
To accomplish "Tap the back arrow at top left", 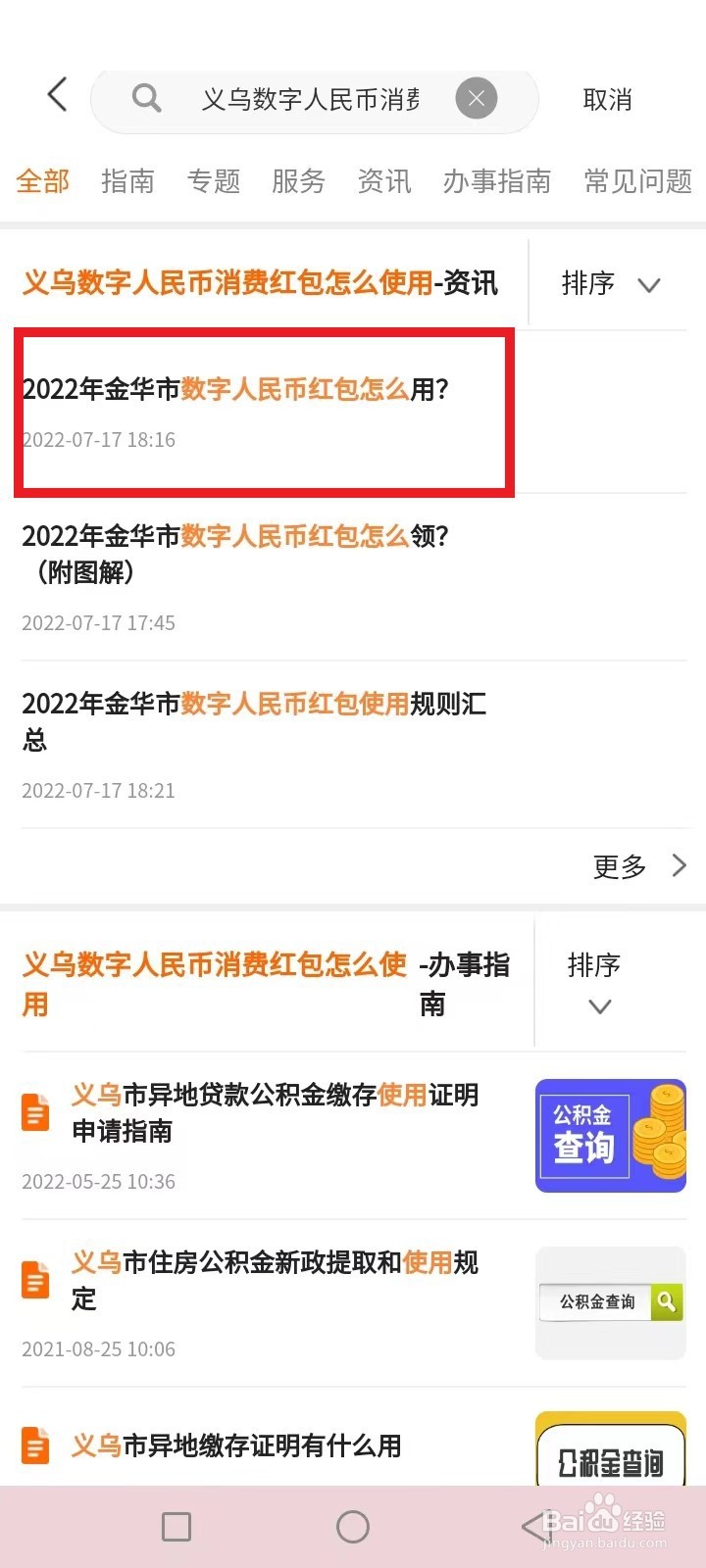I will coord(56,95).
